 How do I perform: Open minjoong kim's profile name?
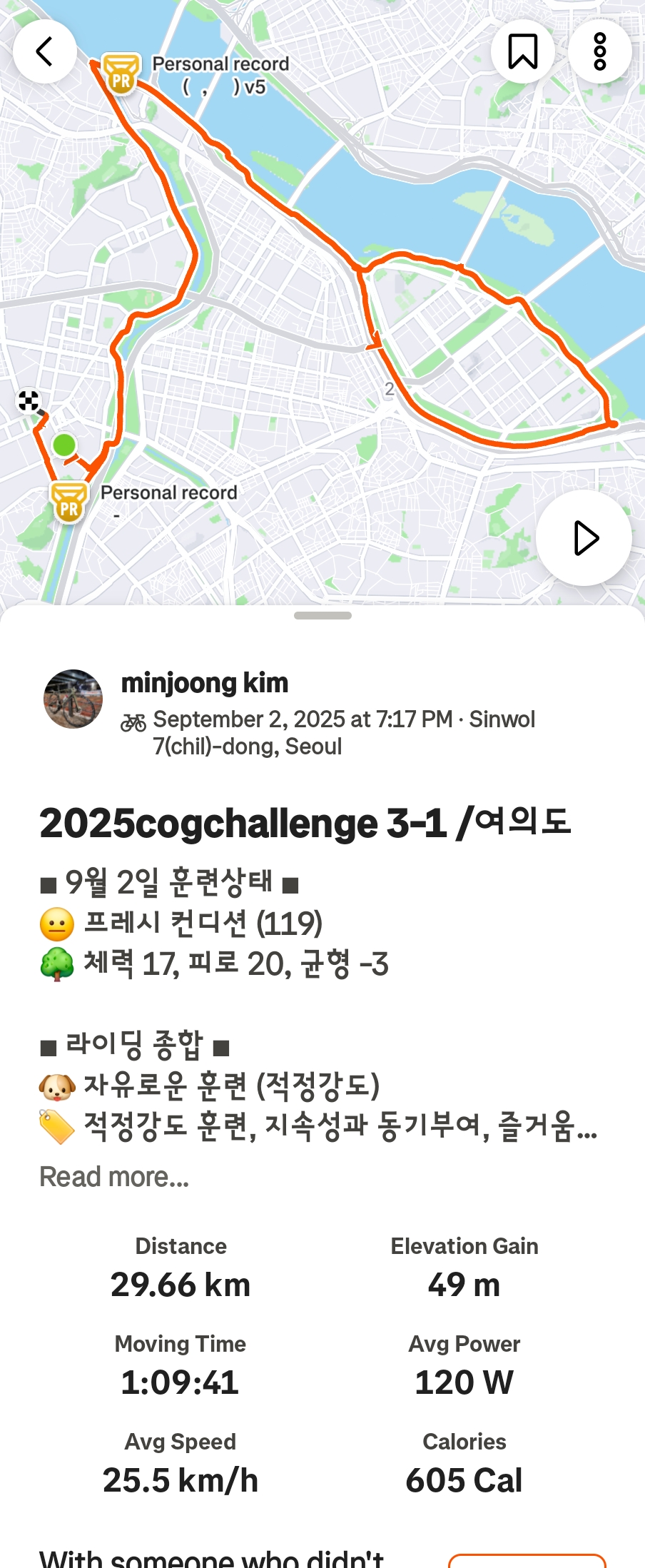205,683
